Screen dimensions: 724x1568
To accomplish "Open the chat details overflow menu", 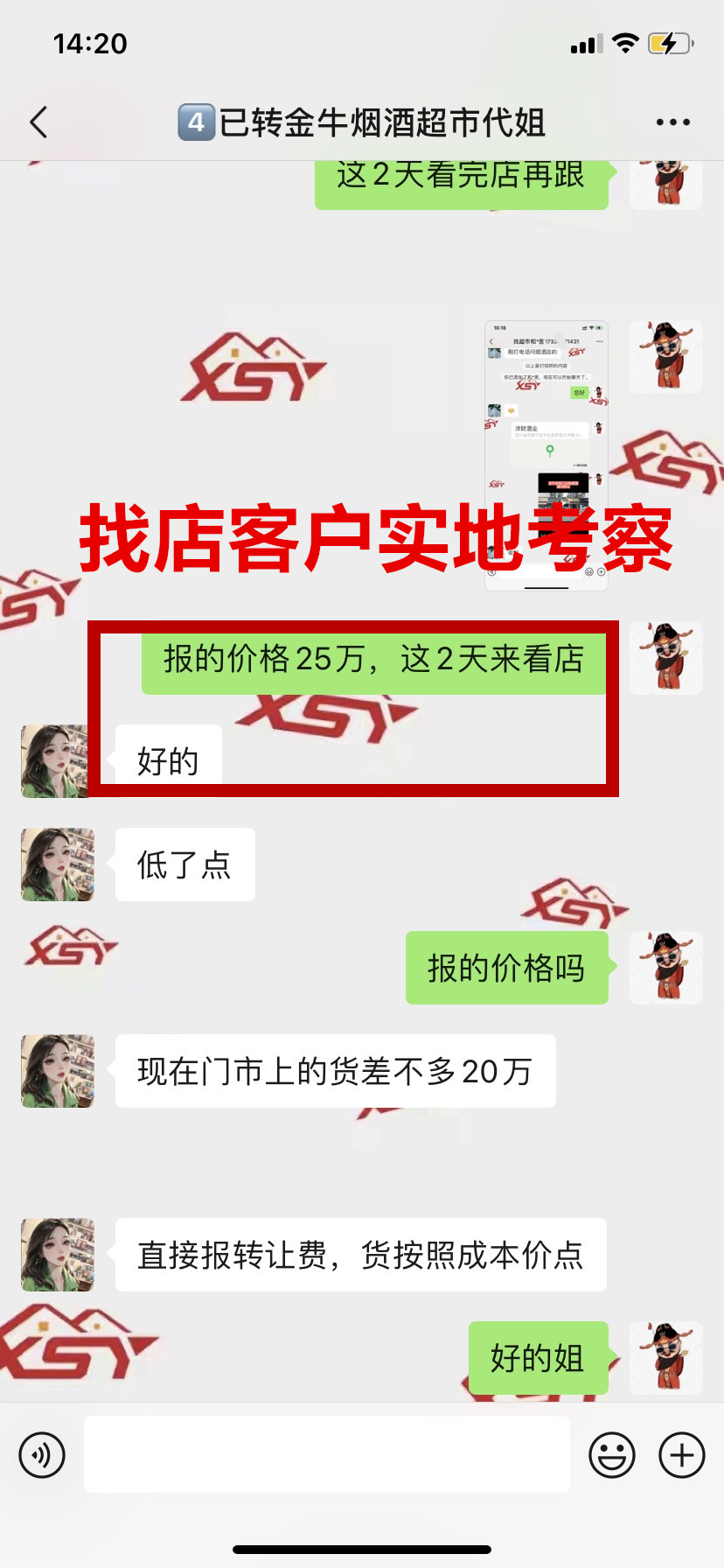I will [x=672, y=122].
